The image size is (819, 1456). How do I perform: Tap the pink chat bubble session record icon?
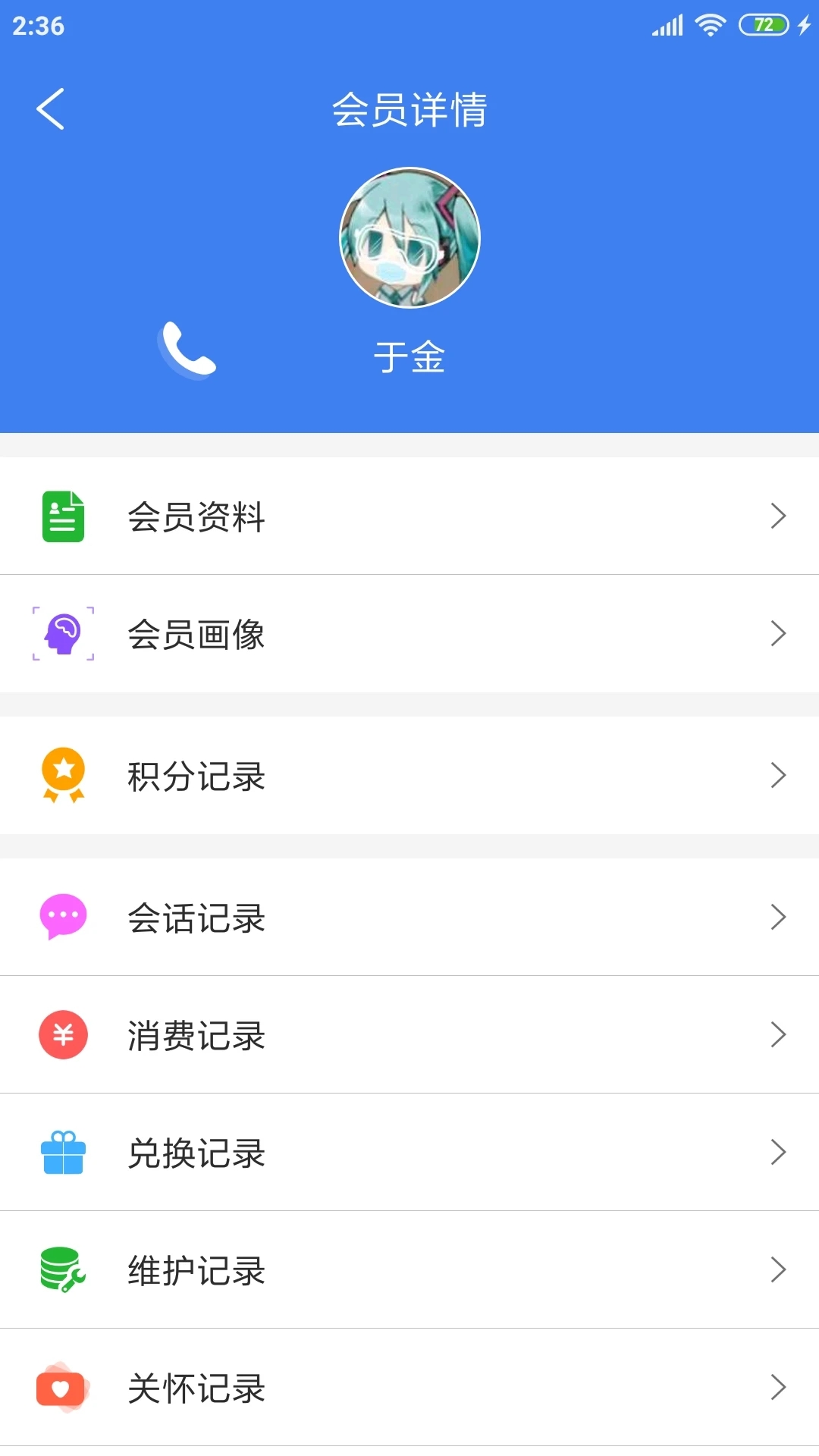click(x=64, y=917)
